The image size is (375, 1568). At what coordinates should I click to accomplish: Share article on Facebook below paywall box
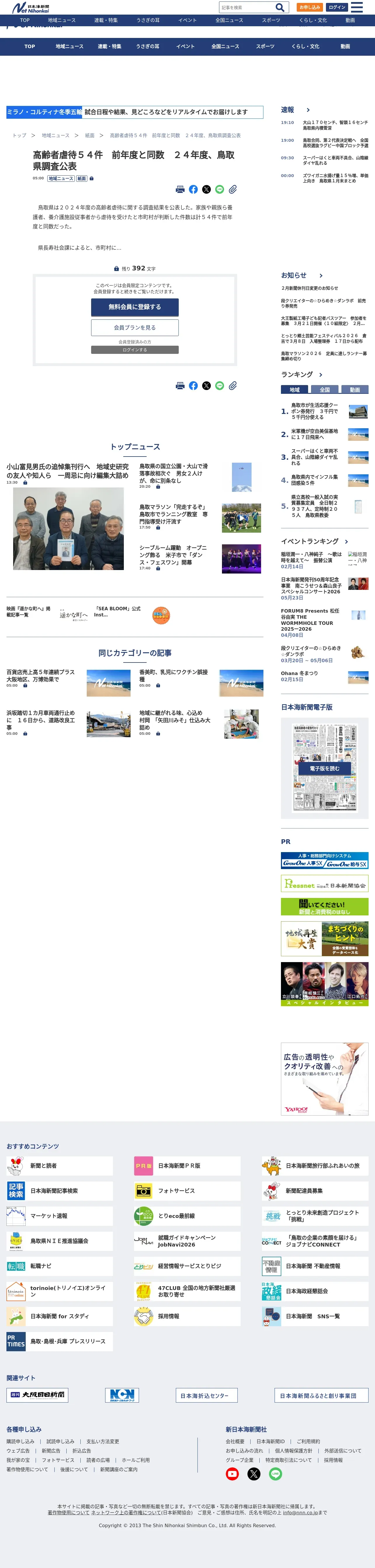tap(193, 386)
